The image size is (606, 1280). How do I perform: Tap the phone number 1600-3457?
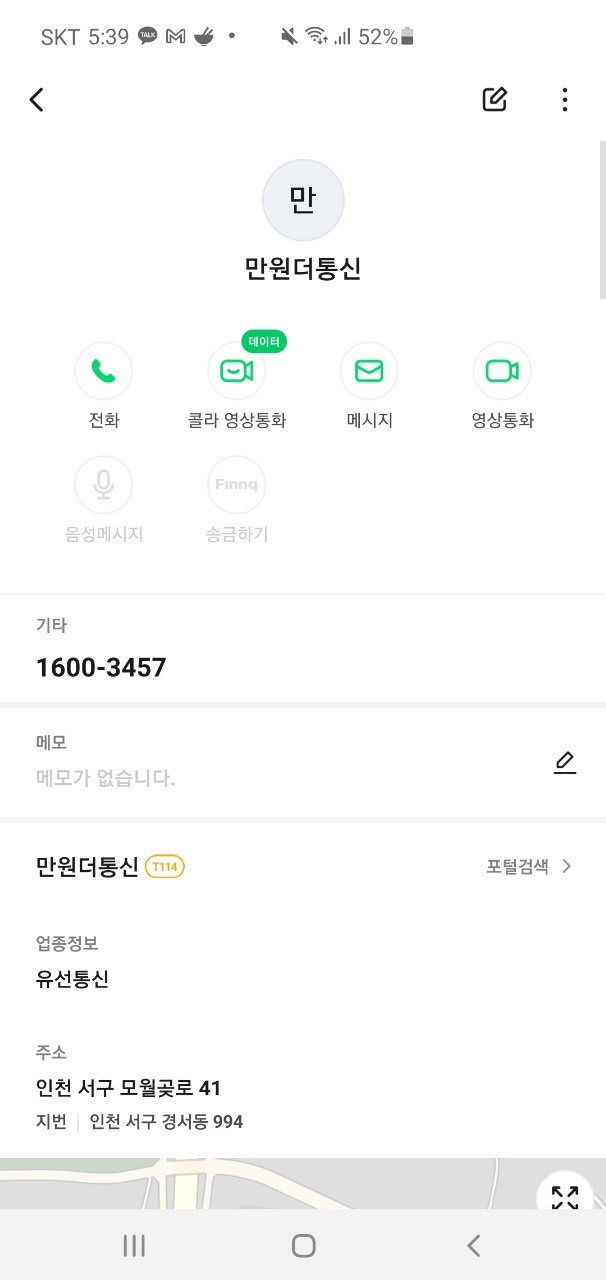pos(101,667)
